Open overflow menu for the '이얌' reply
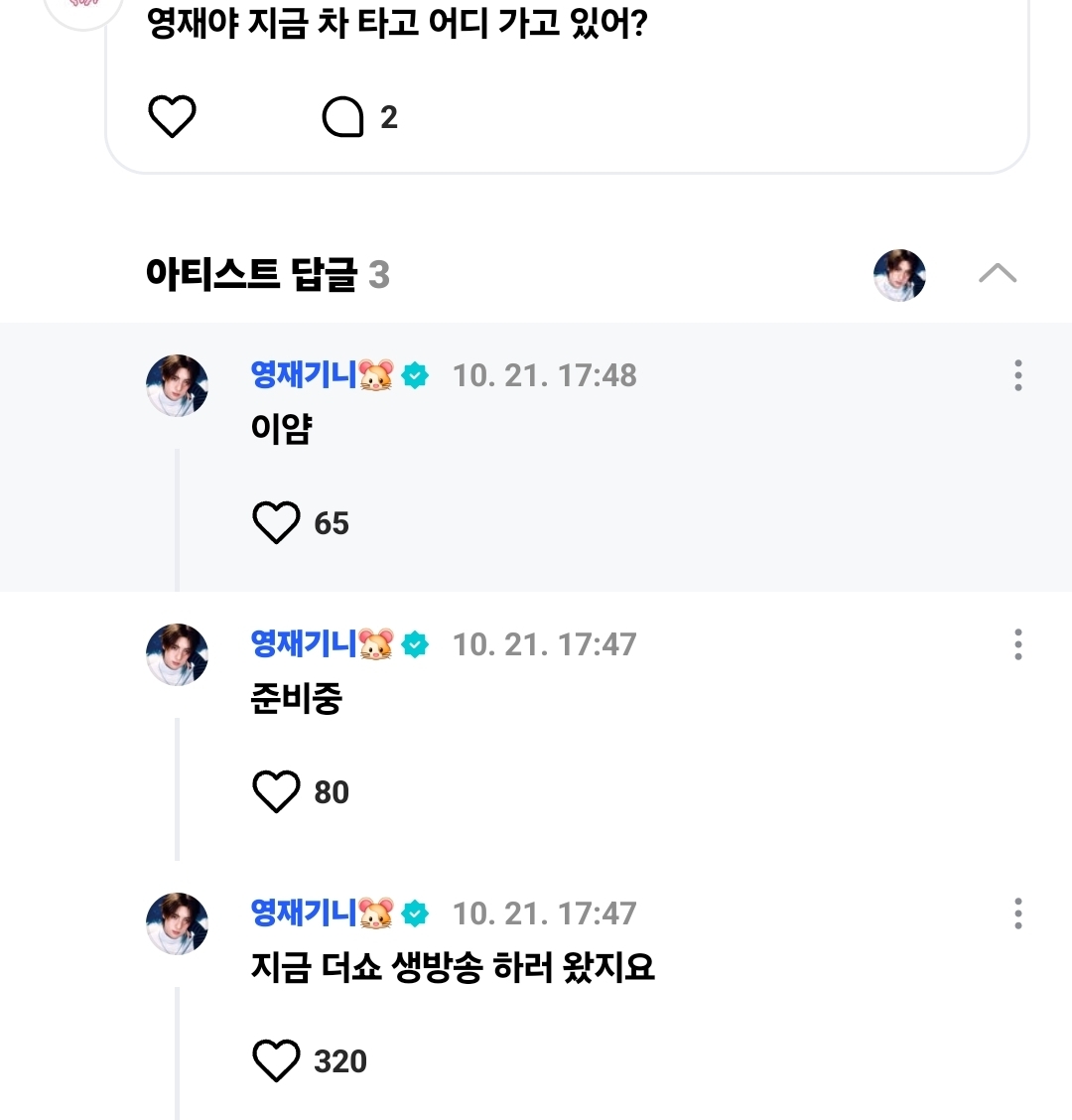The width and height of the screenshot is (1072, 1120). pos(1017,375)
